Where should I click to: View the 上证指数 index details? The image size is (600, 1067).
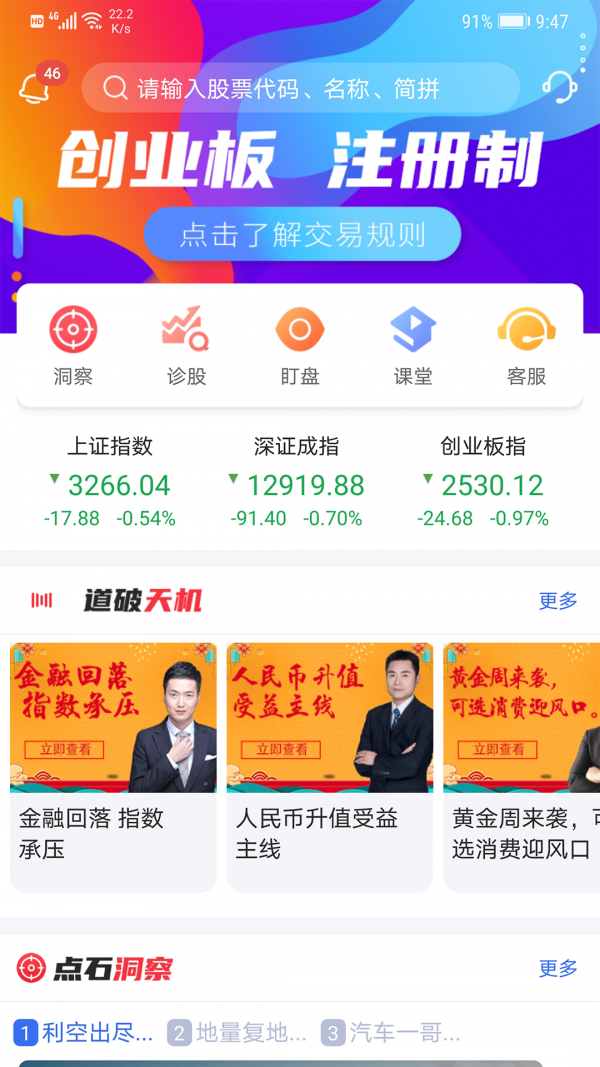110,483
